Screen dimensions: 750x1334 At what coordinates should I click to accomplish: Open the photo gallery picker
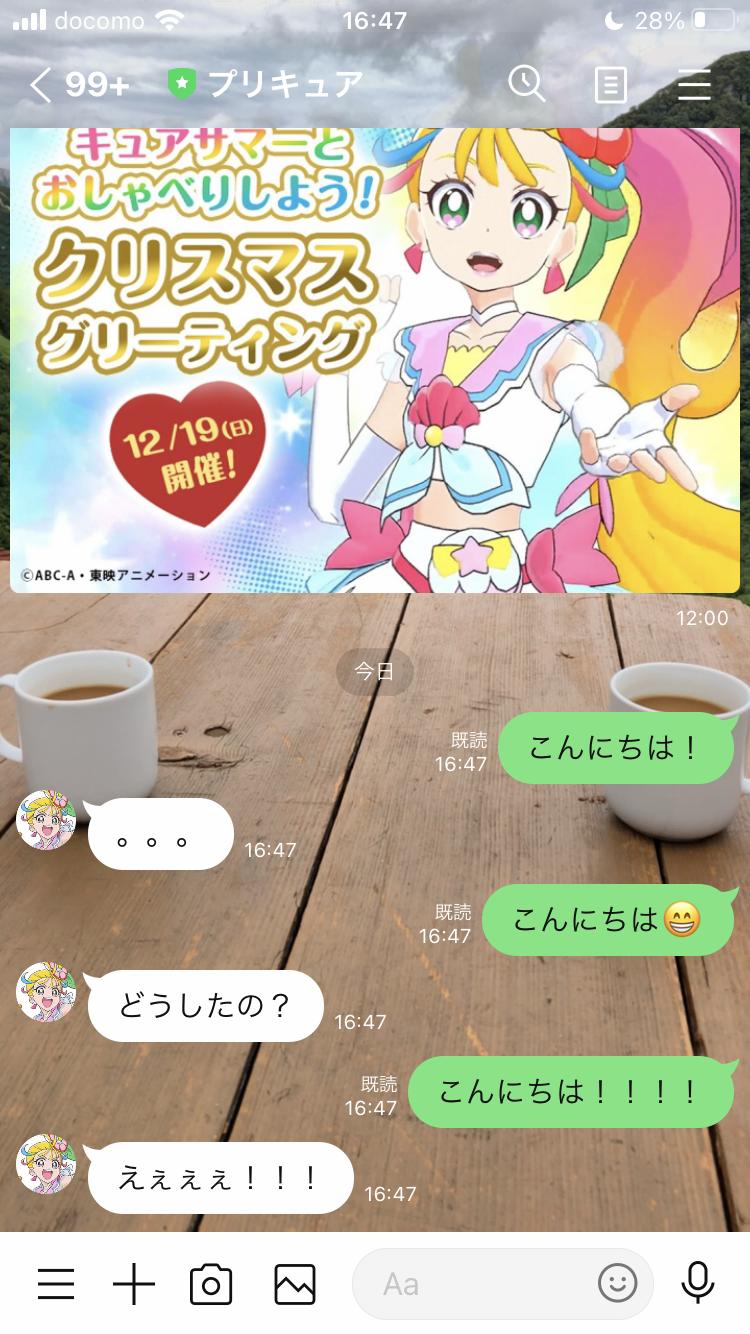point(295,1284)
